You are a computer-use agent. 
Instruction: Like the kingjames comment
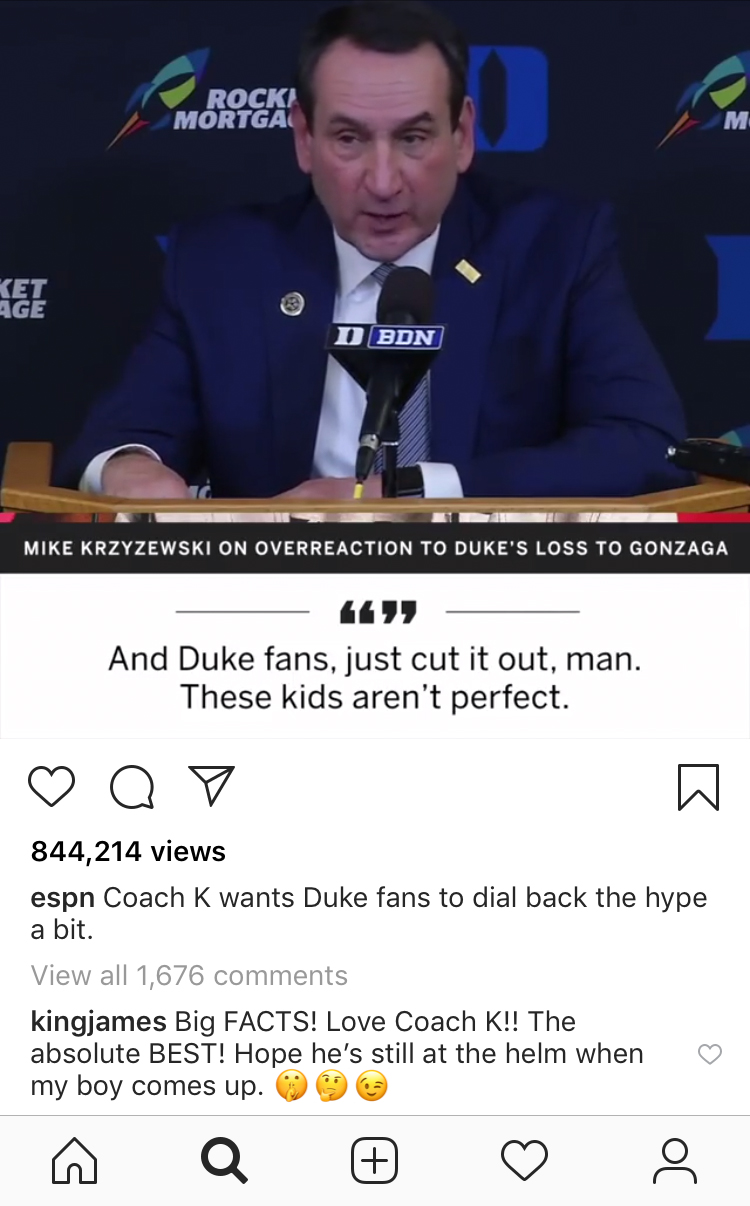709,1054
